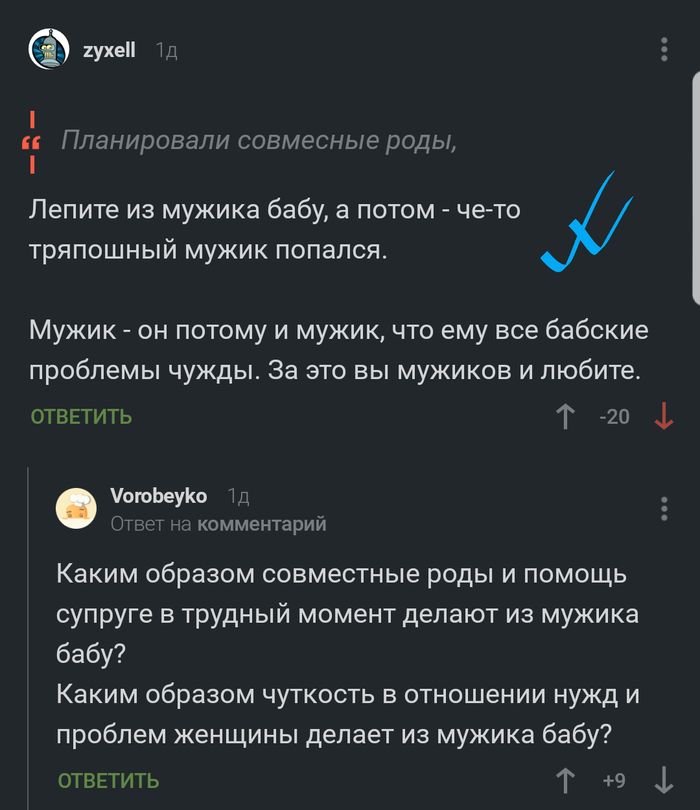Reply to Vorobeyko's comment
This screenshot has width=700, height=810.
click(x=108, y=780)
